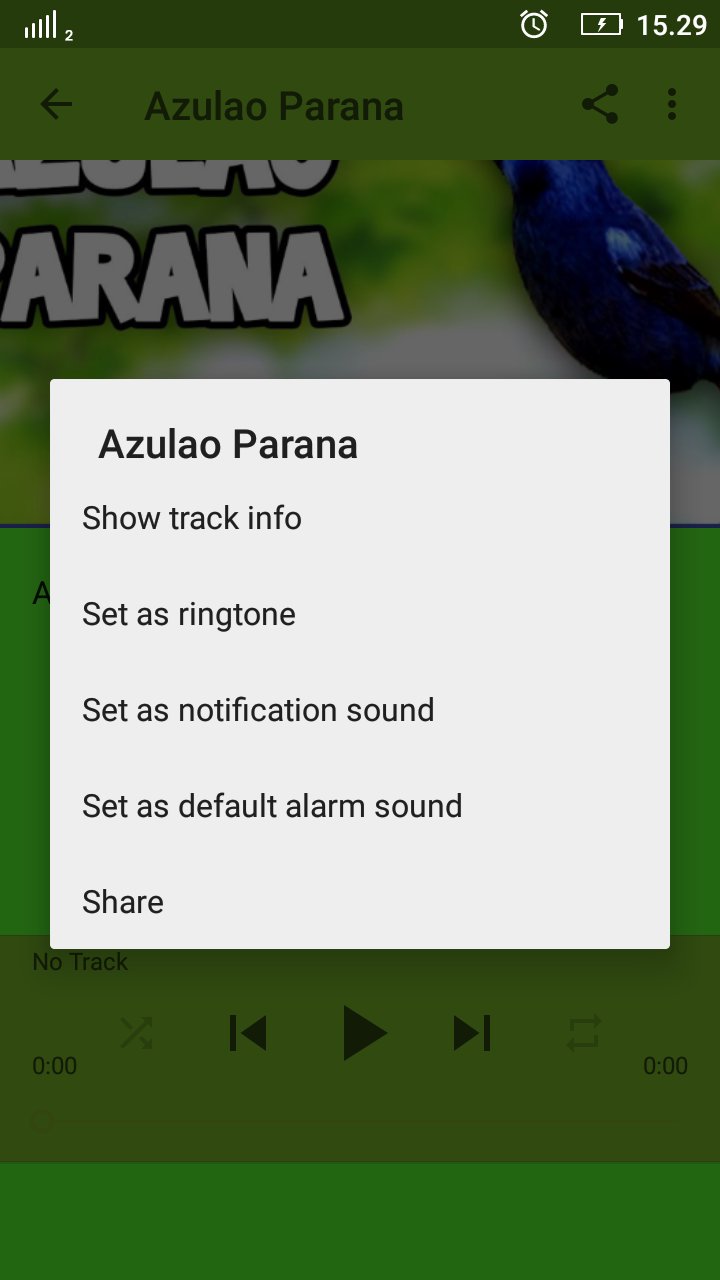
Task: Choose Set as ringtone
Action: 188,614
